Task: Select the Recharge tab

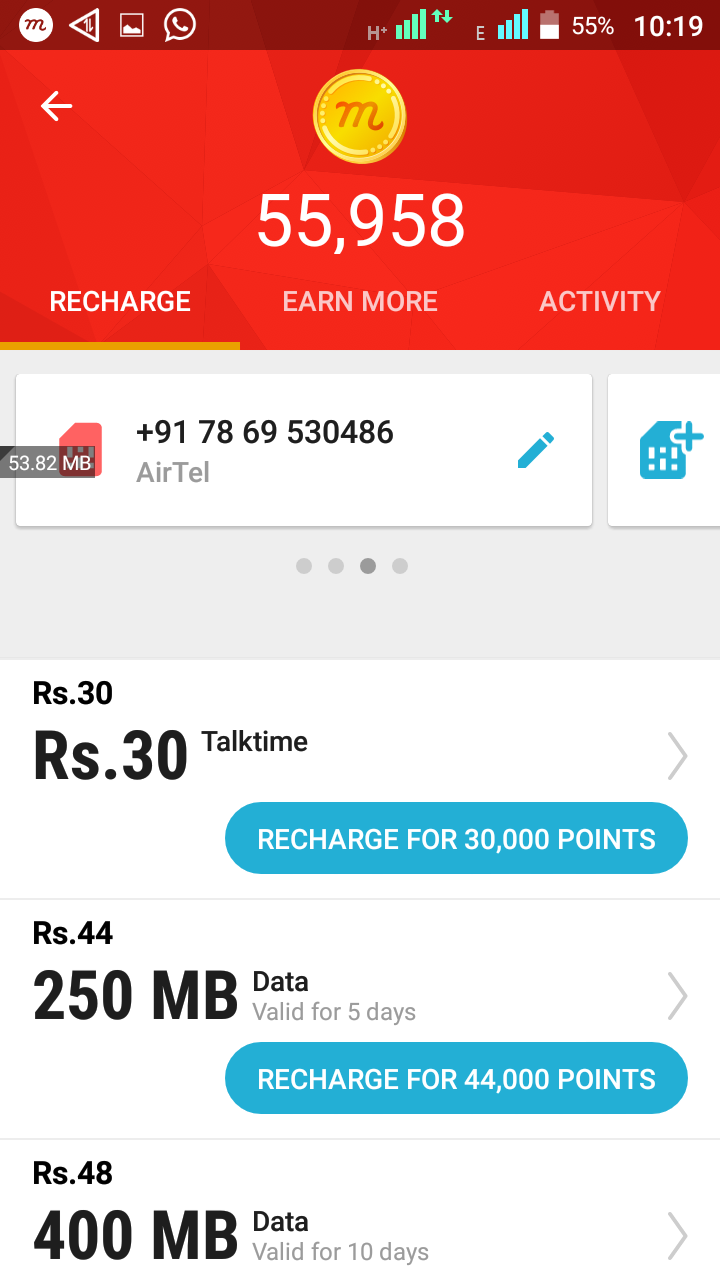Action: pos(120,302)
